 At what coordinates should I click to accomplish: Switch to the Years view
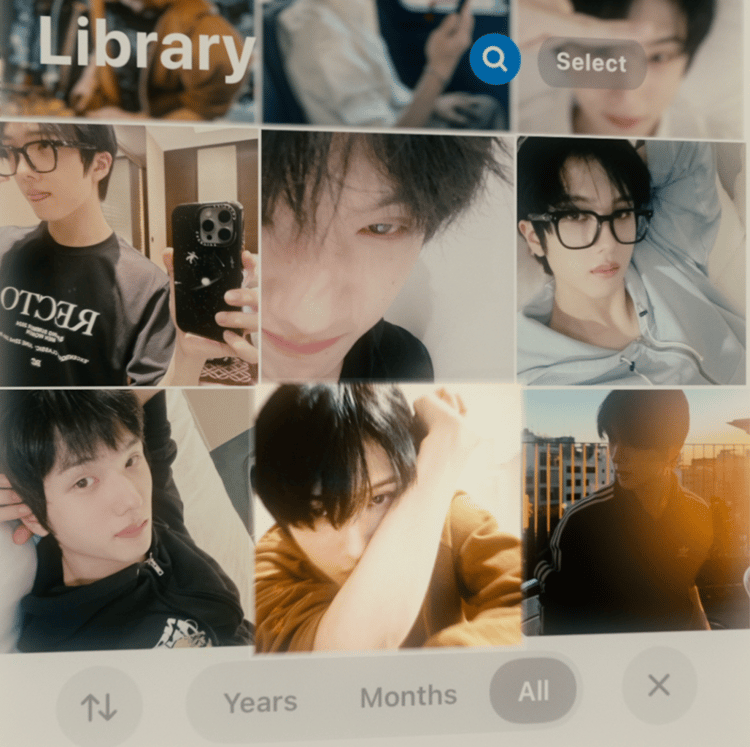(260, 702)
